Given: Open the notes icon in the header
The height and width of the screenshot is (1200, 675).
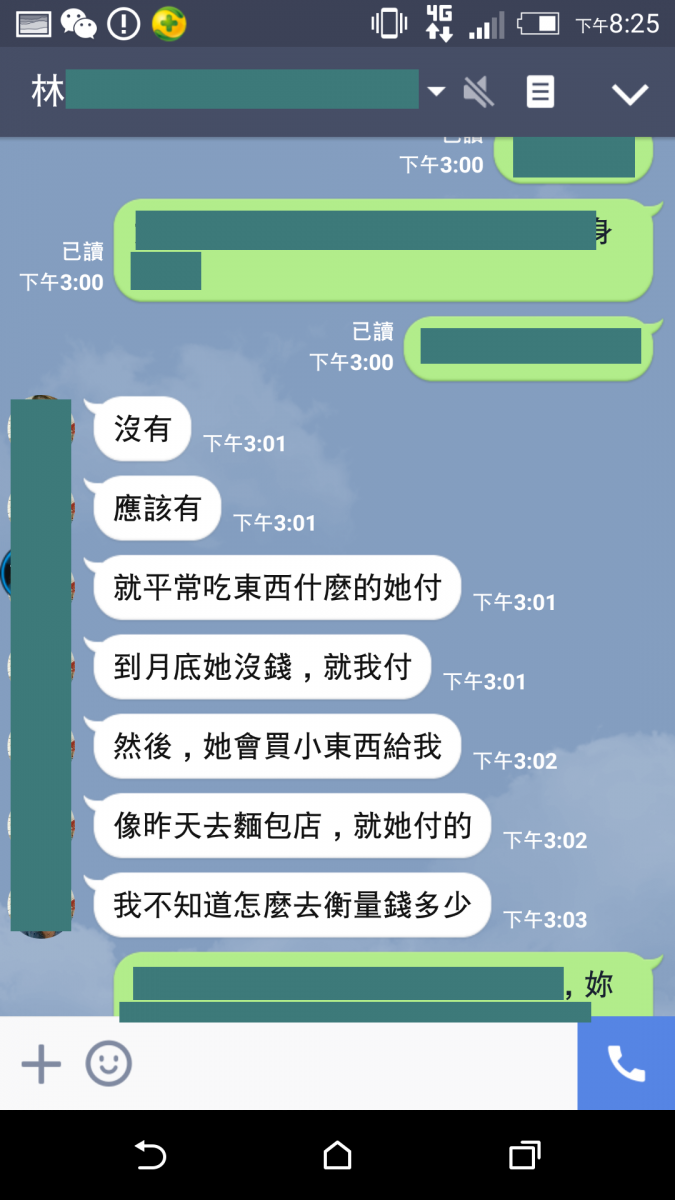Looking at the screenshot, I should coord(540,92).
